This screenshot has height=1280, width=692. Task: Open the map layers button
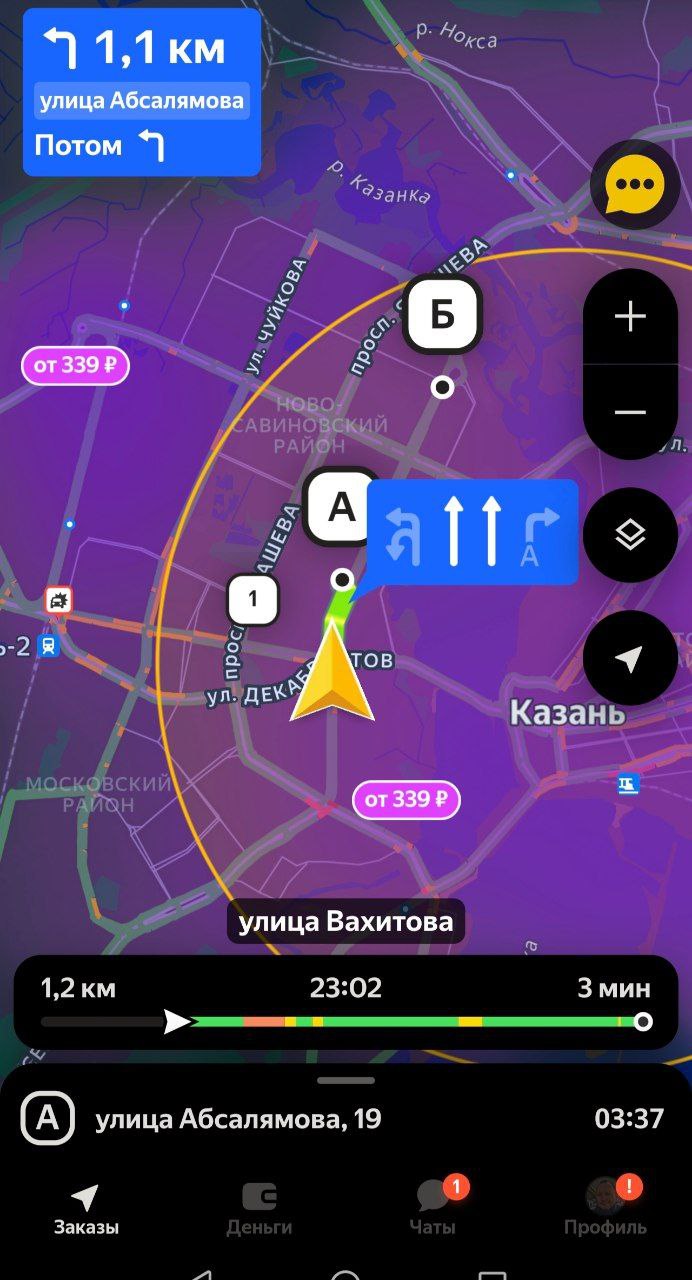pyautogui.click(x=630, y=535)
